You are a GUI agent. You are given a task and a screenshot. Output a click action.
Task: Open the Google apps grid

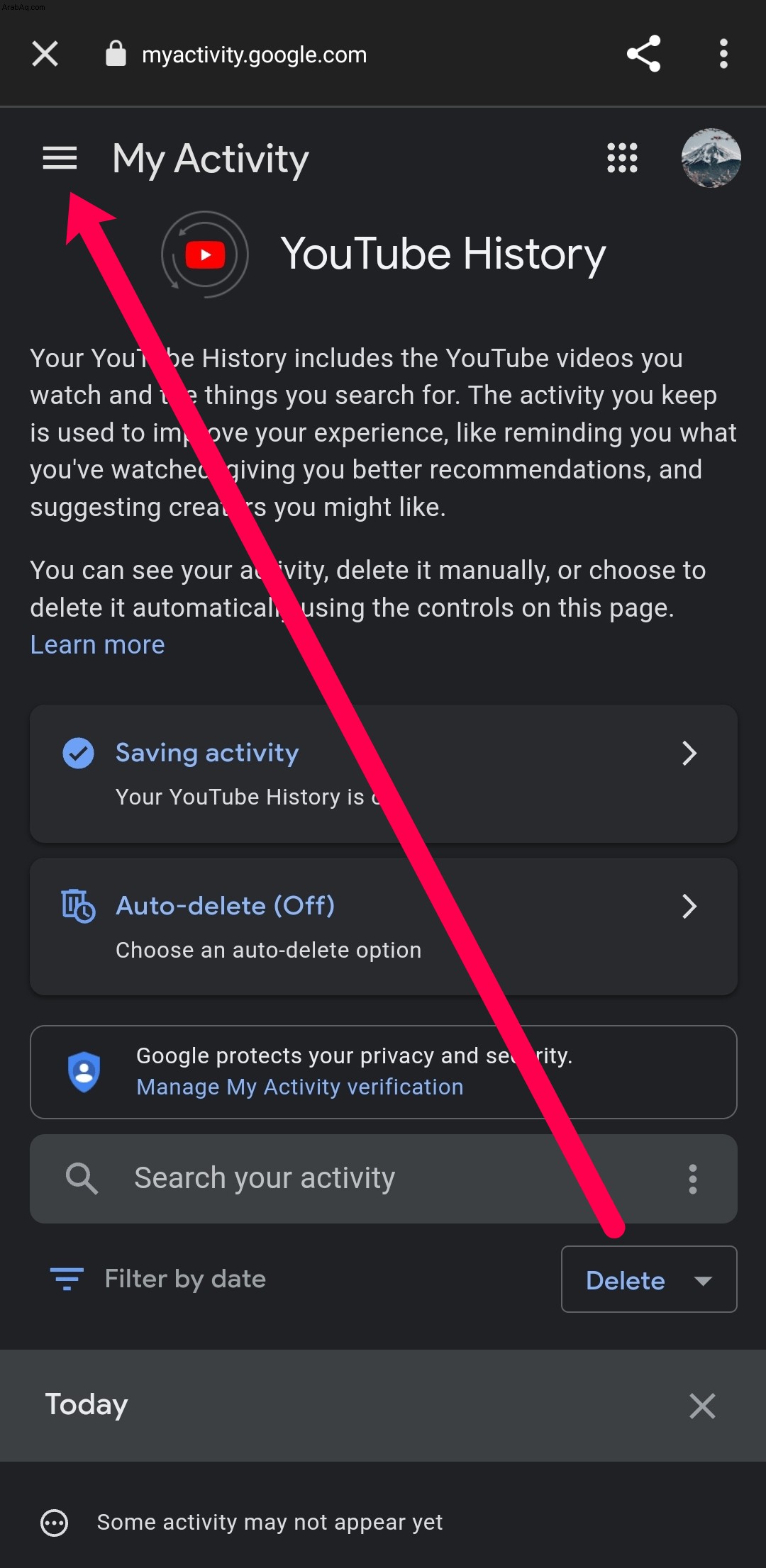tap(622, 157)
